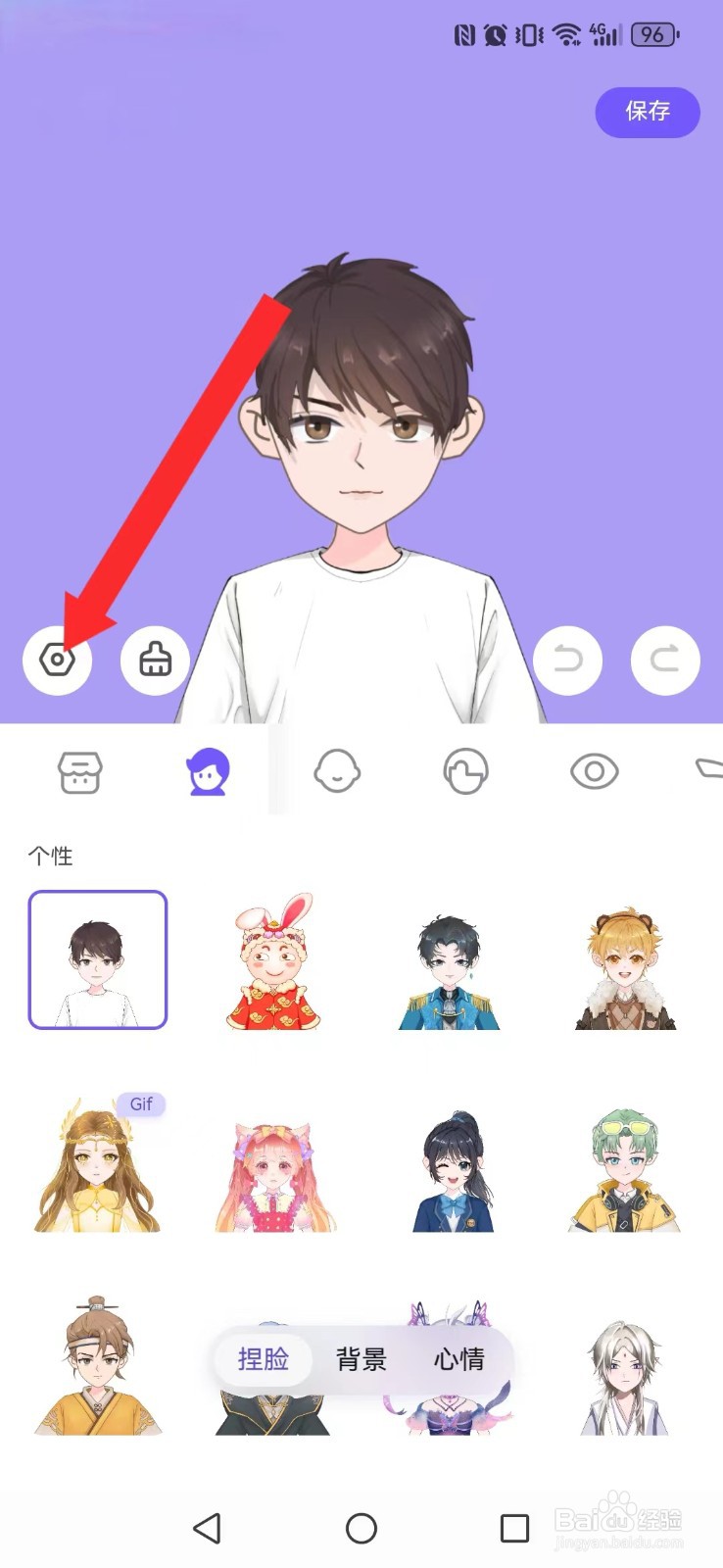
Task: Select the face shape category icon
Action: point(336,772)
